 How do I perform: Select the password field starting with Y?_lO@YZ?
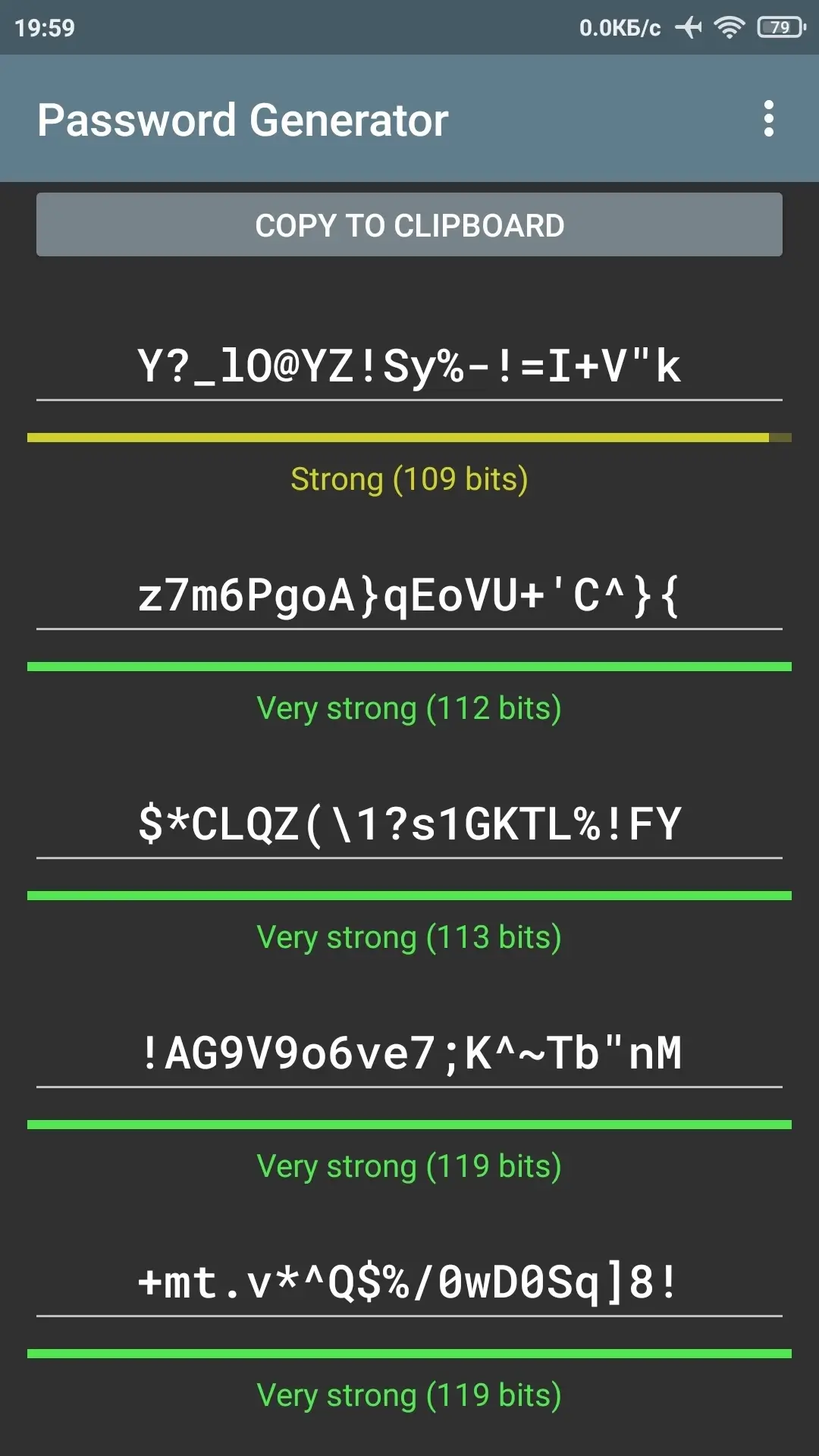pos(409,366)
